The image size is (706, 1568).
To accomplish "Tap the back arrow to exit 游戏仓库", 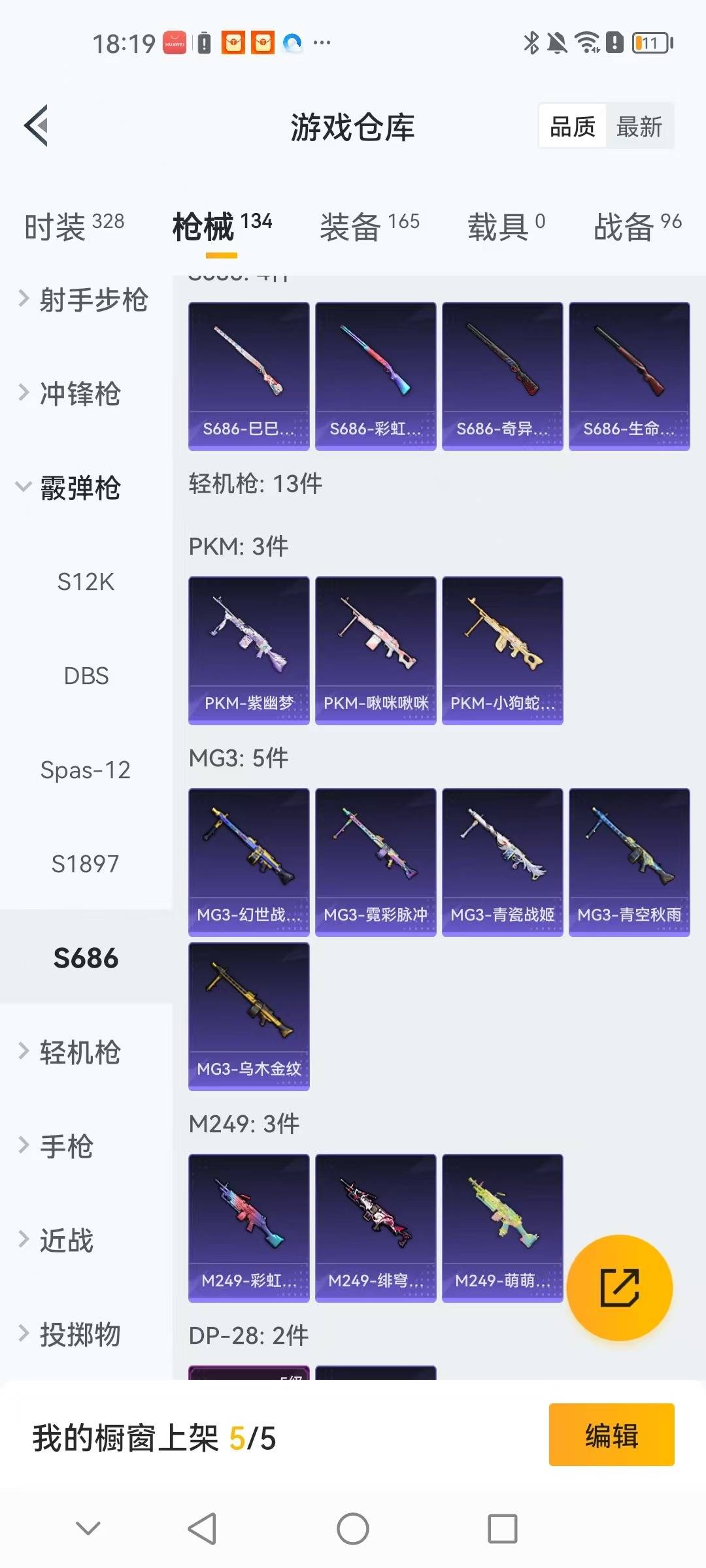I will 37,126.
